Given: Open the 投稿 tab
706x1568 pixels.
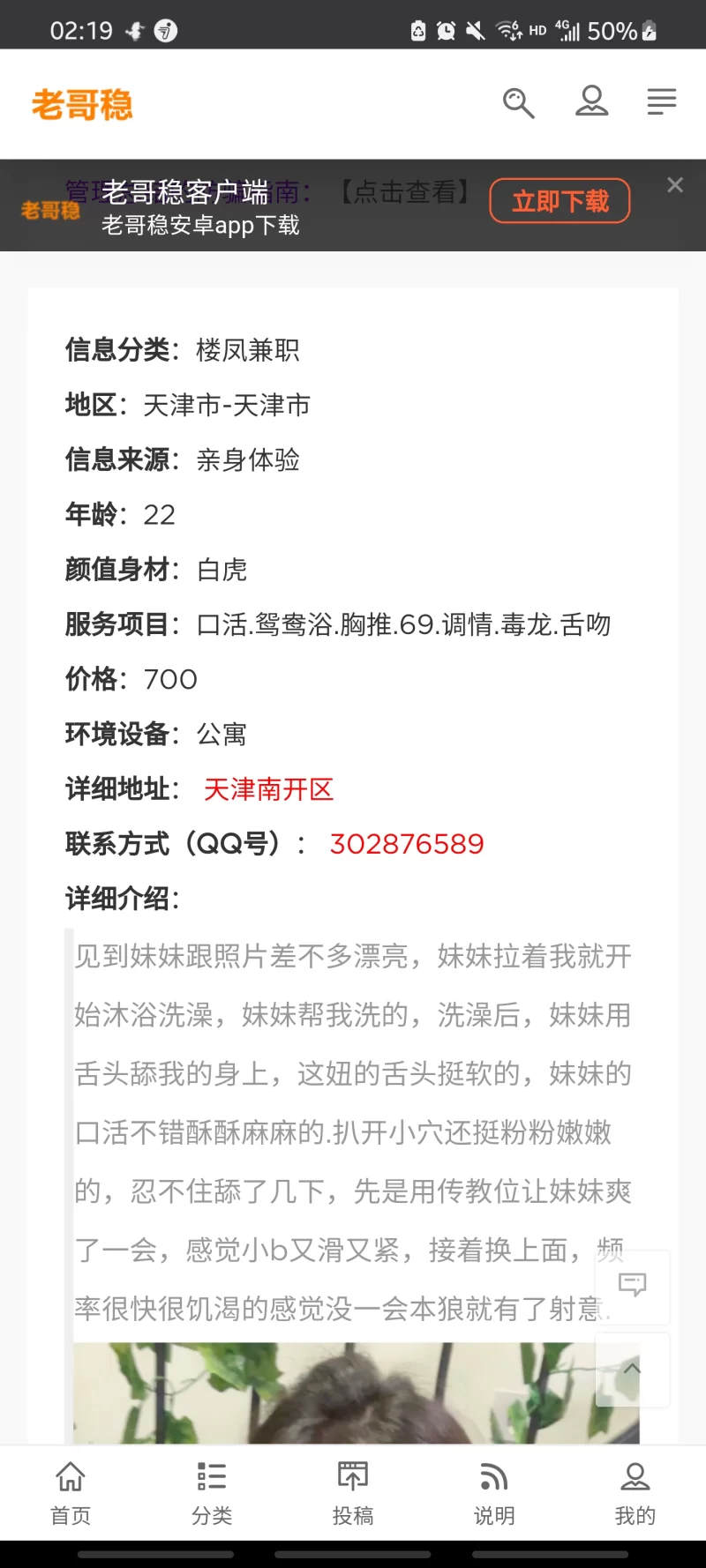Looking at the screenshot, I should pyautogui.click(x=353, y=1492).
